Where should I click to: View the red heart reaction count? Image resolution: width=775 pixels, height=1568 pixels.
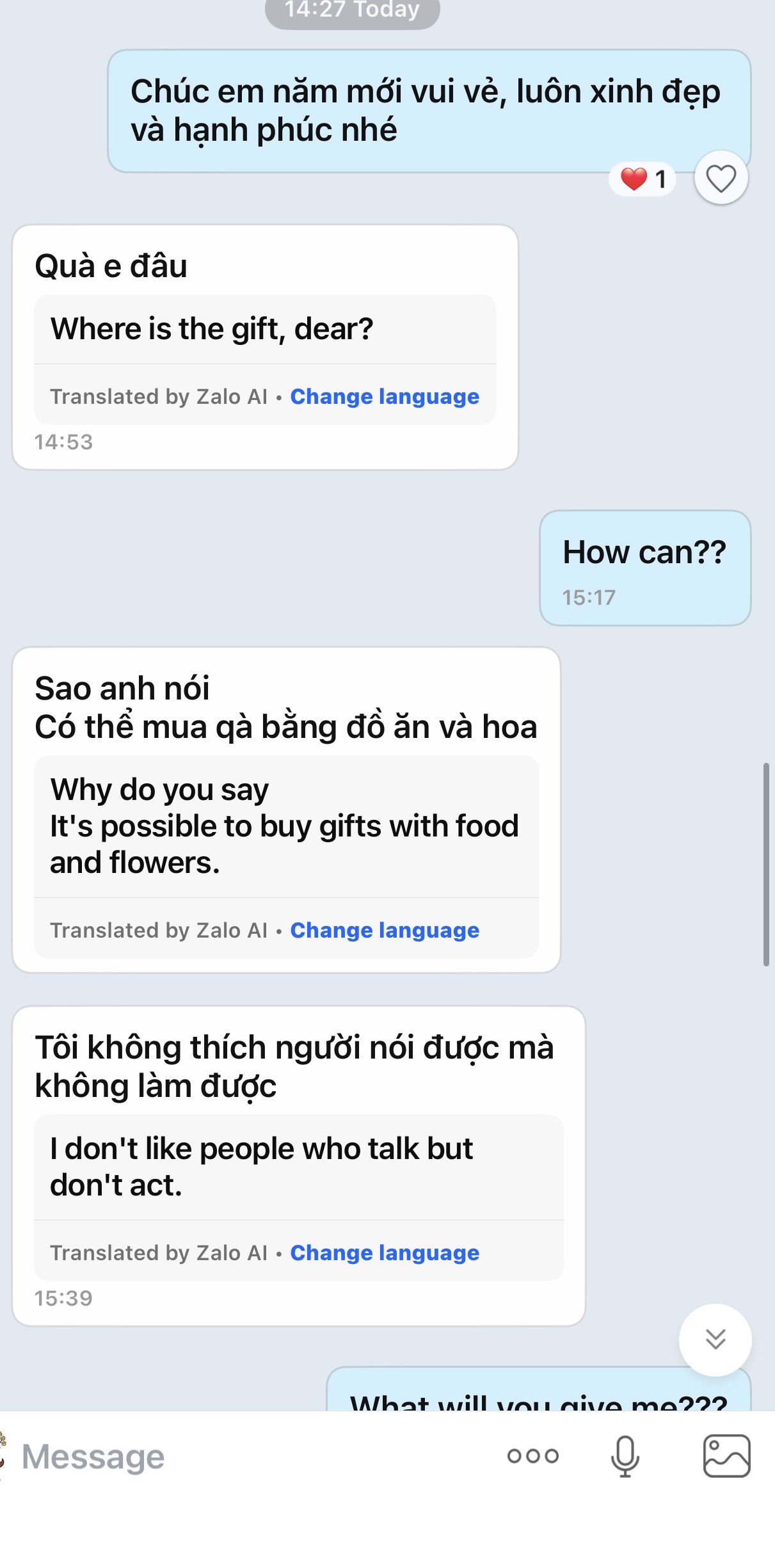pyautogui.click(x=643, y=179)
